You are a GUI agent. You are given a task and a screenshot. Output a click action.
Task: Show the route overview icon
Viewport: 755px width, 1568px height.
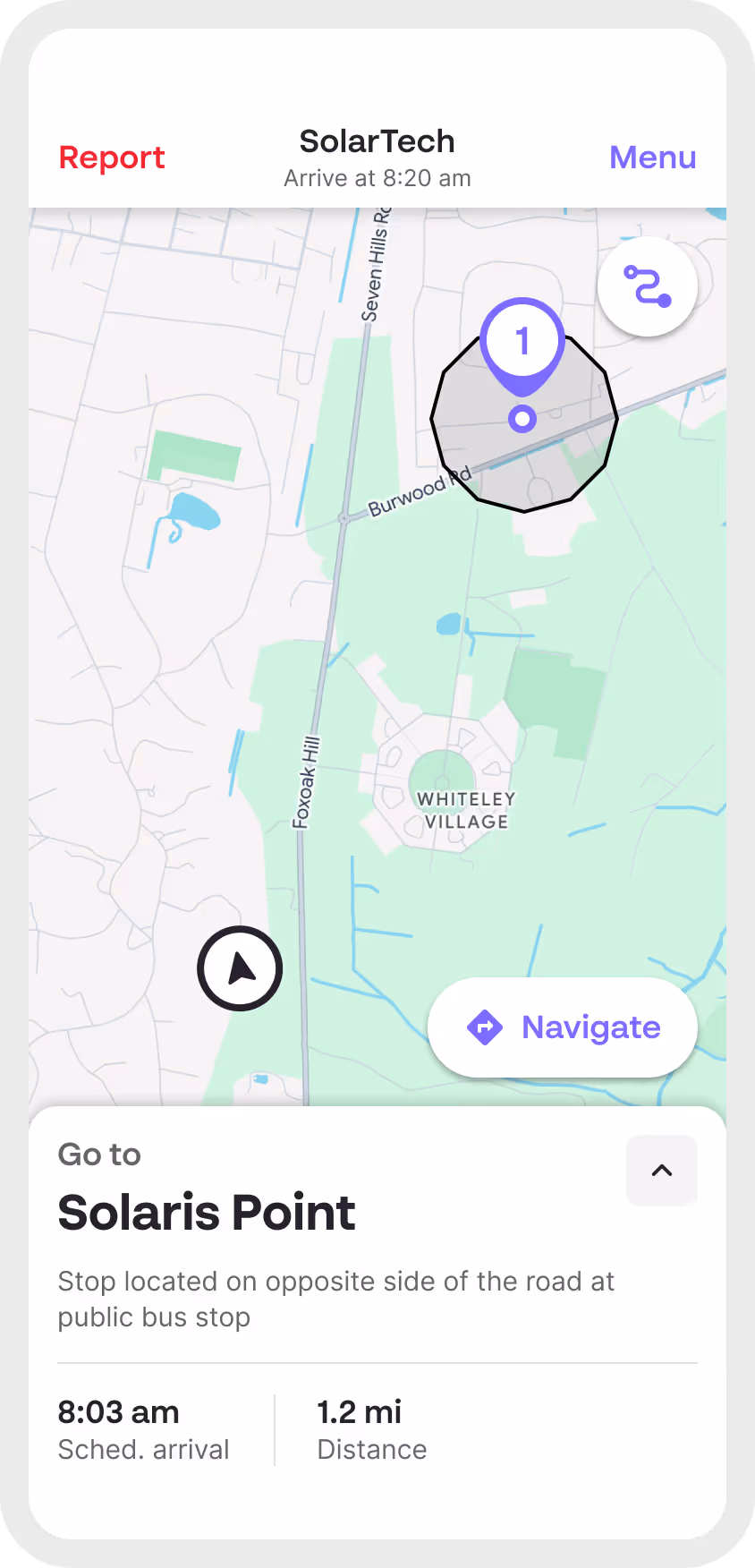tap(648, 287)
